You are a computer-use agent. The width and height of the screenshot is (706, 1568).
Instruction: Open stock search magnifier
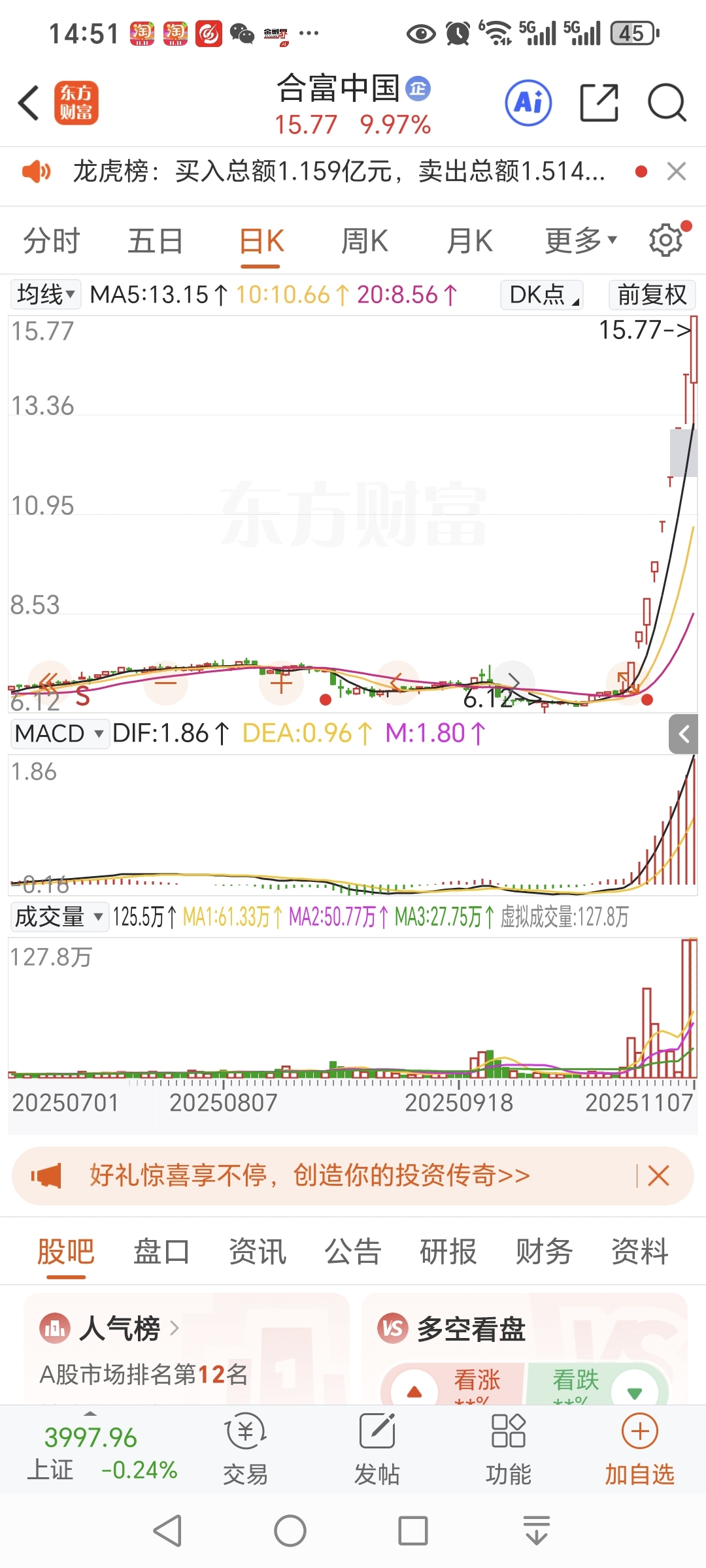click(667, 103)
